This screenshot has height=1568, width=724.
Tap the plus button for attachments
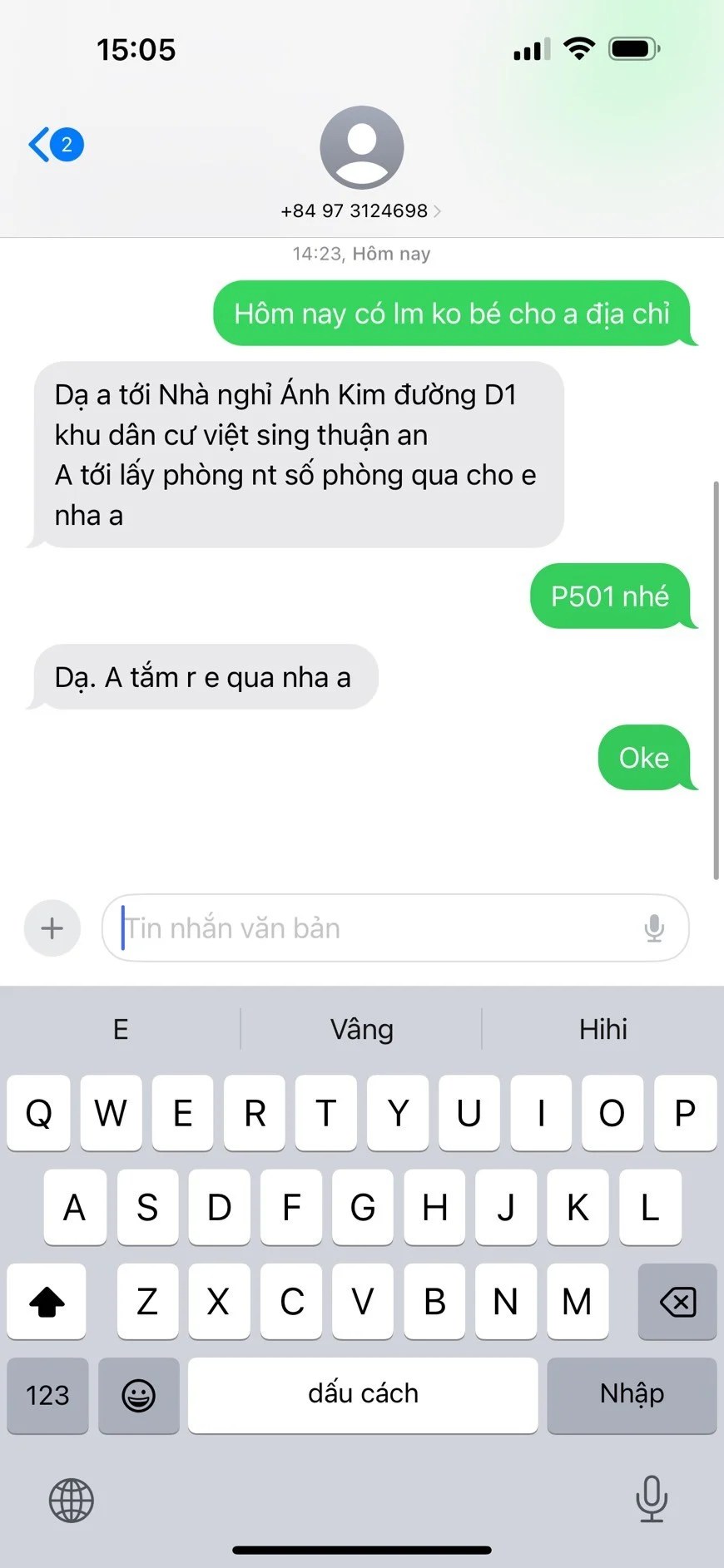click(52, 927)
